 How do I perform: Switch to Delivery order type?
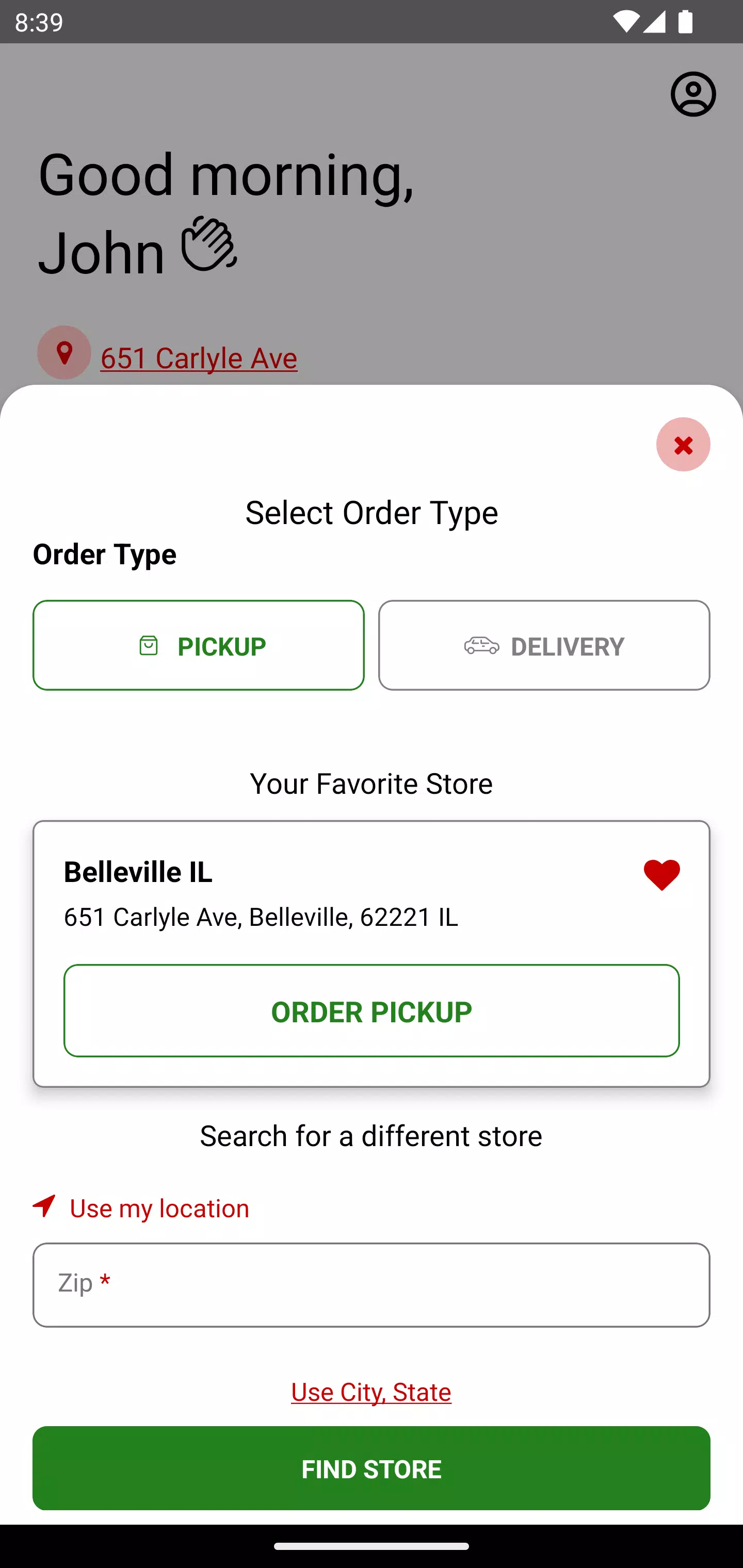tap(544, 645)
